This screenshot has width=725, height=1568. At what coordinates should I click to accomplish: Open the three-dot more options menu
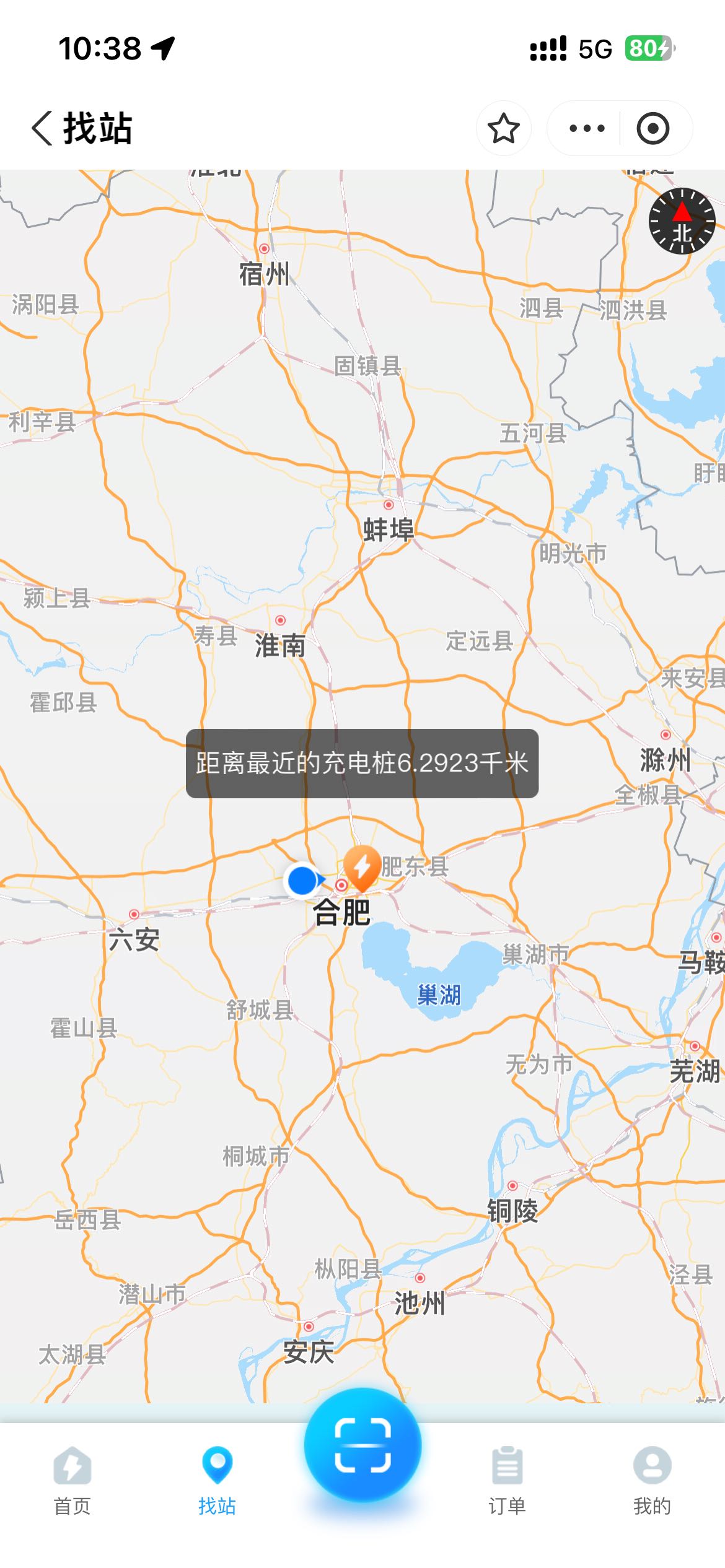click(586, 128)
